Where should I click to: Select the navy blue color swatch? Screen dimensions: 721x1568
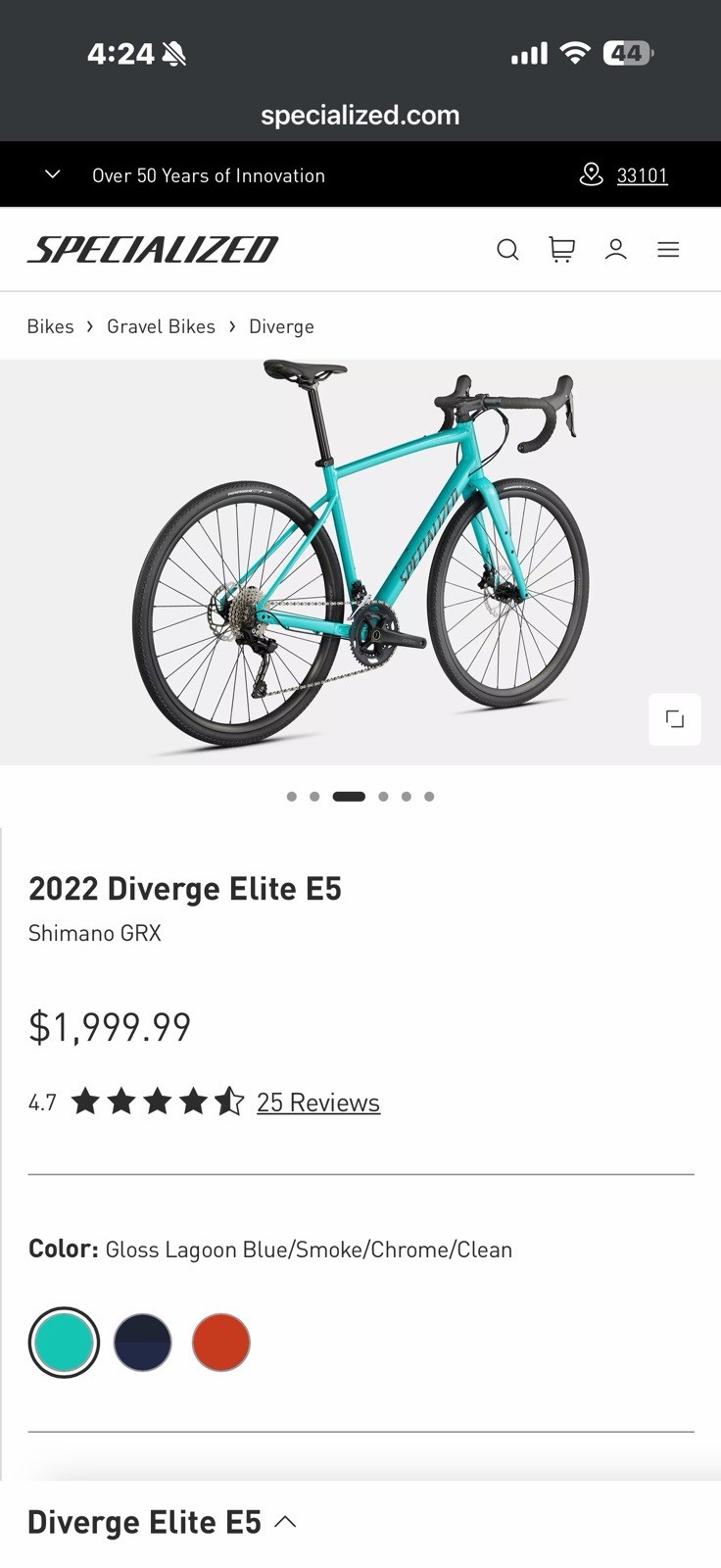coord(143,1343)
